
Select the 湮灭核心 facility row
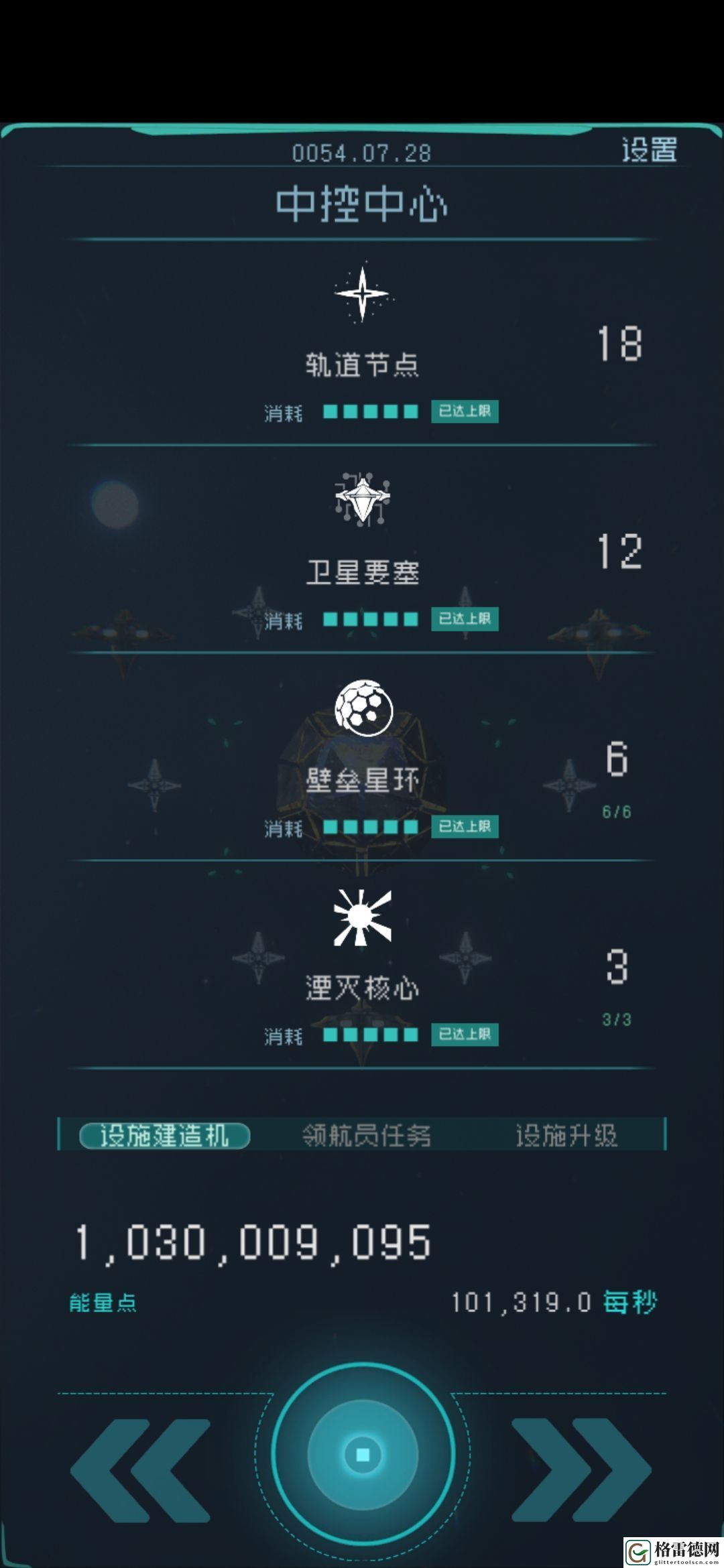pos(362,988)
